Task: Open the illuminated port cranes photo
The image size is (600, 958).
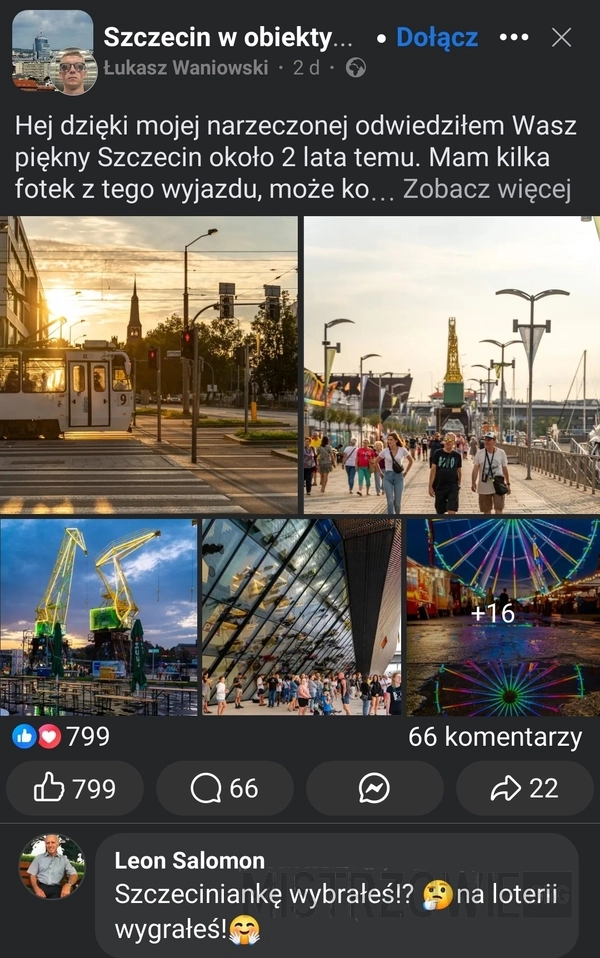Action: coord(99,617)
